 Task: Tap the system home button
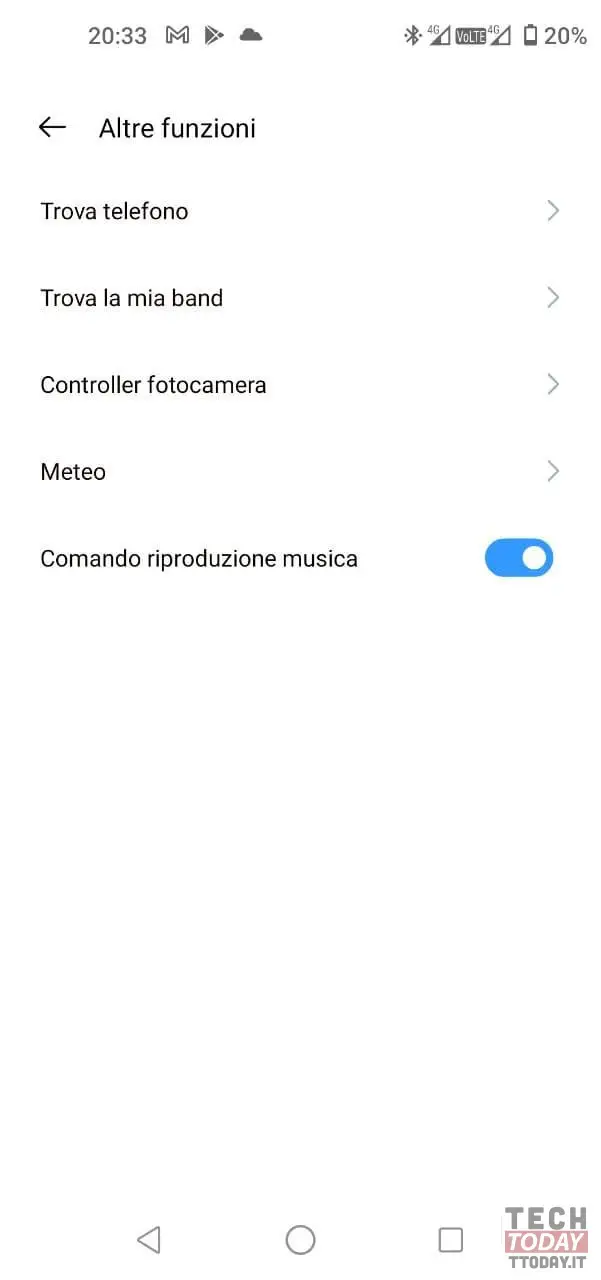300,1240
